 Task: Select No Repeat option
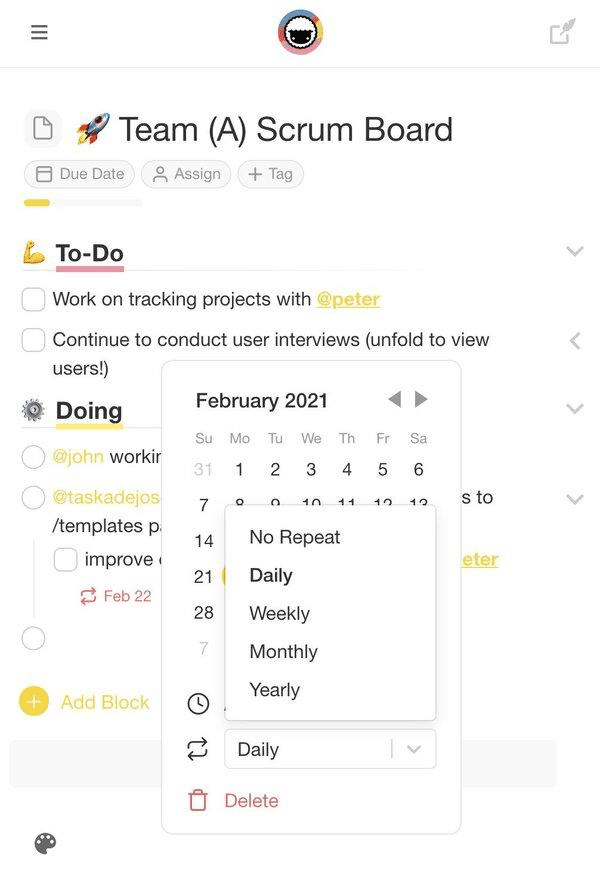pyautogui.click(x=294, y=537)
